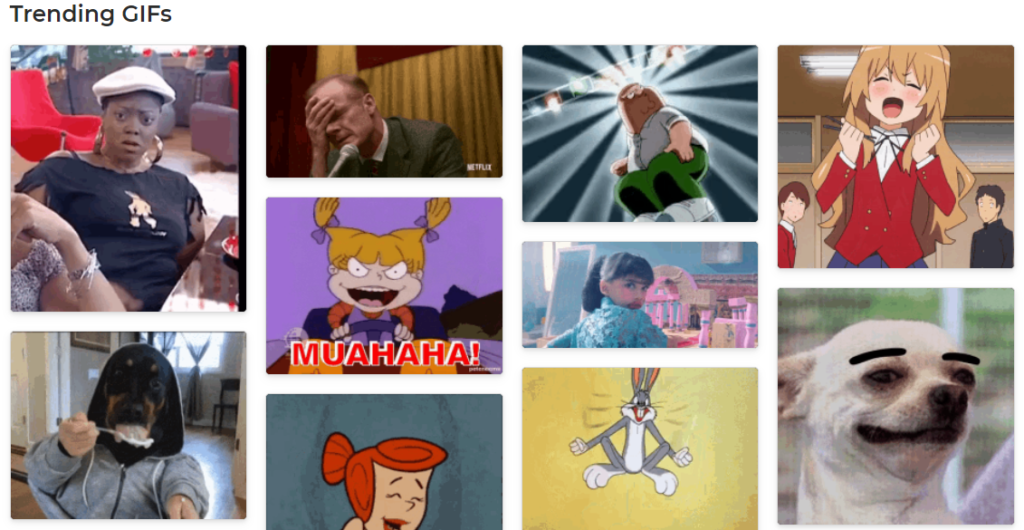1024x530 pixels.
Task: Open the red-haired cartoon woman GIF
Action: click(384, 462)
